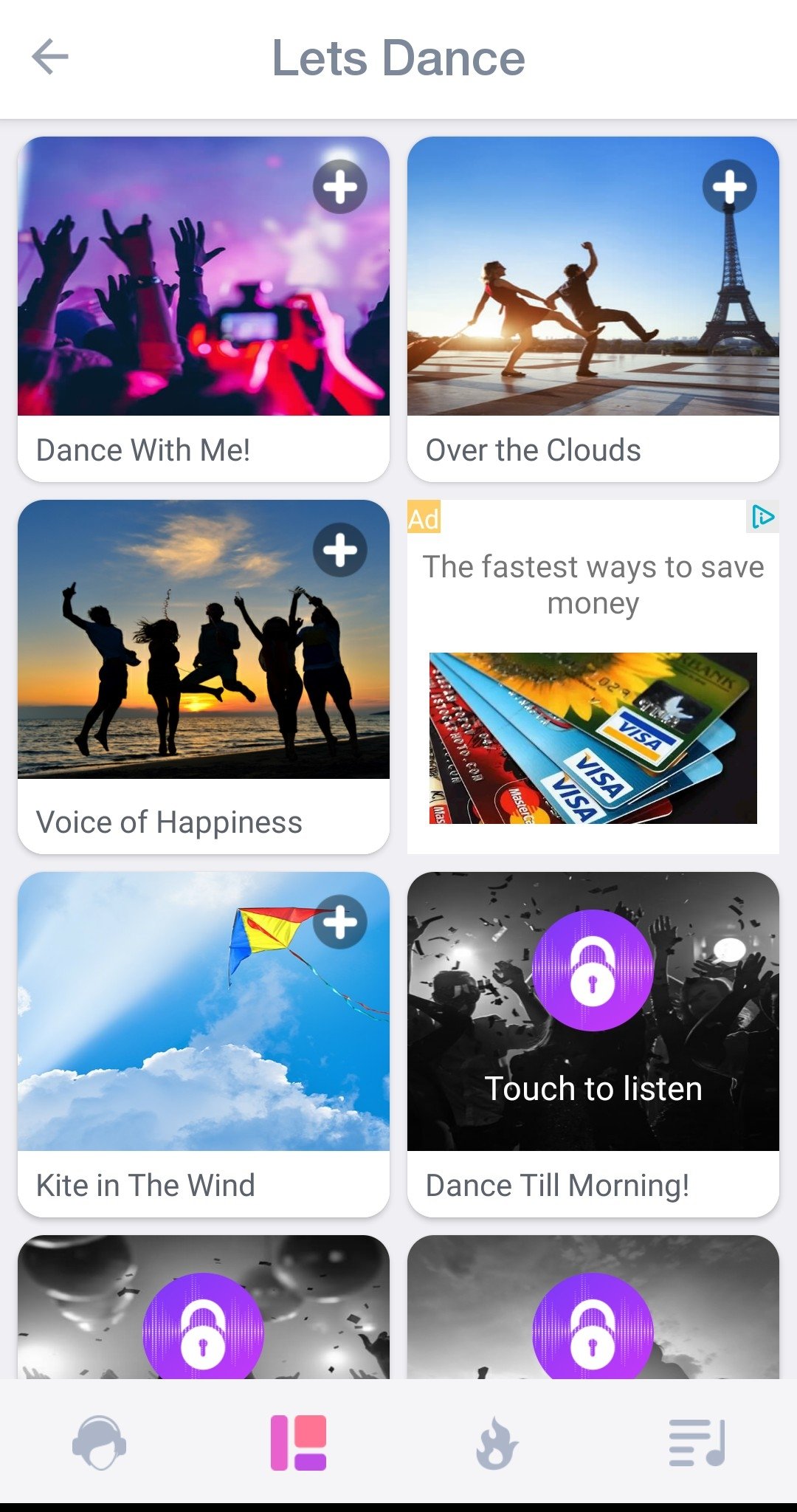Open the Dance With Me! card
The height and width of the screenshot is (1512, 797).
point(203,310)
